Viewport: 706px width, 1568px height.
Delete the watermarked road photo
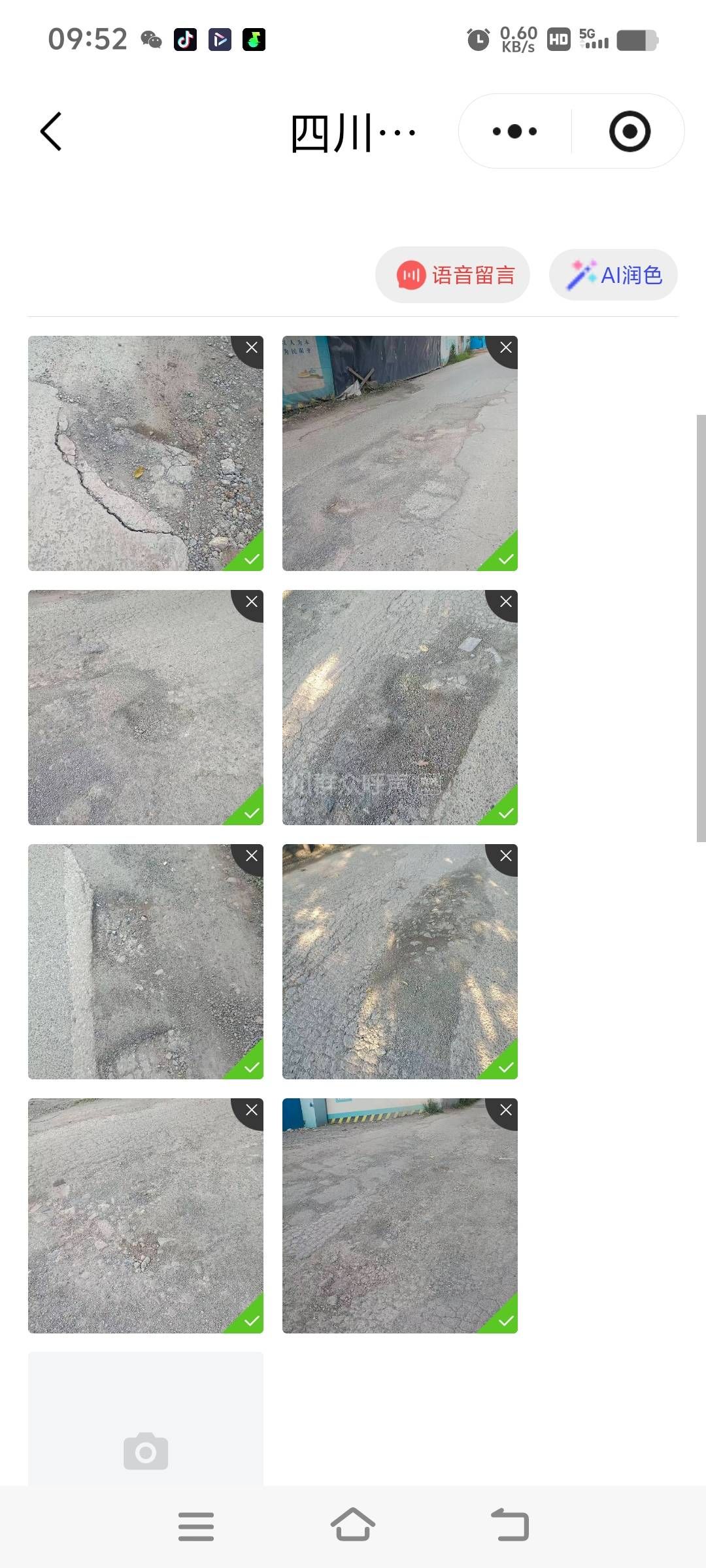pos(505,602)
